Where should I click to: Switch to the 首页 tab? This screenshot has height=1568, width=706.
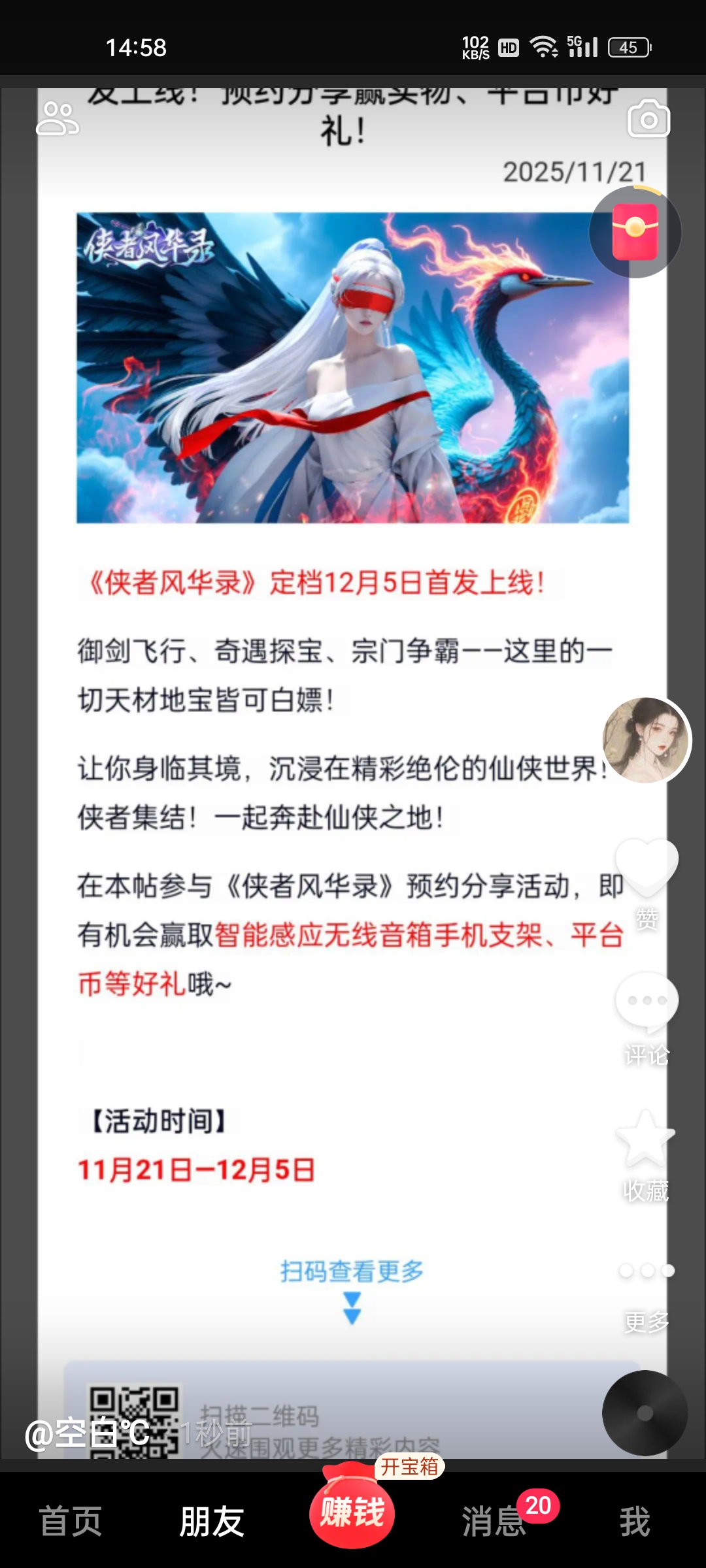tap(71, 1521)
